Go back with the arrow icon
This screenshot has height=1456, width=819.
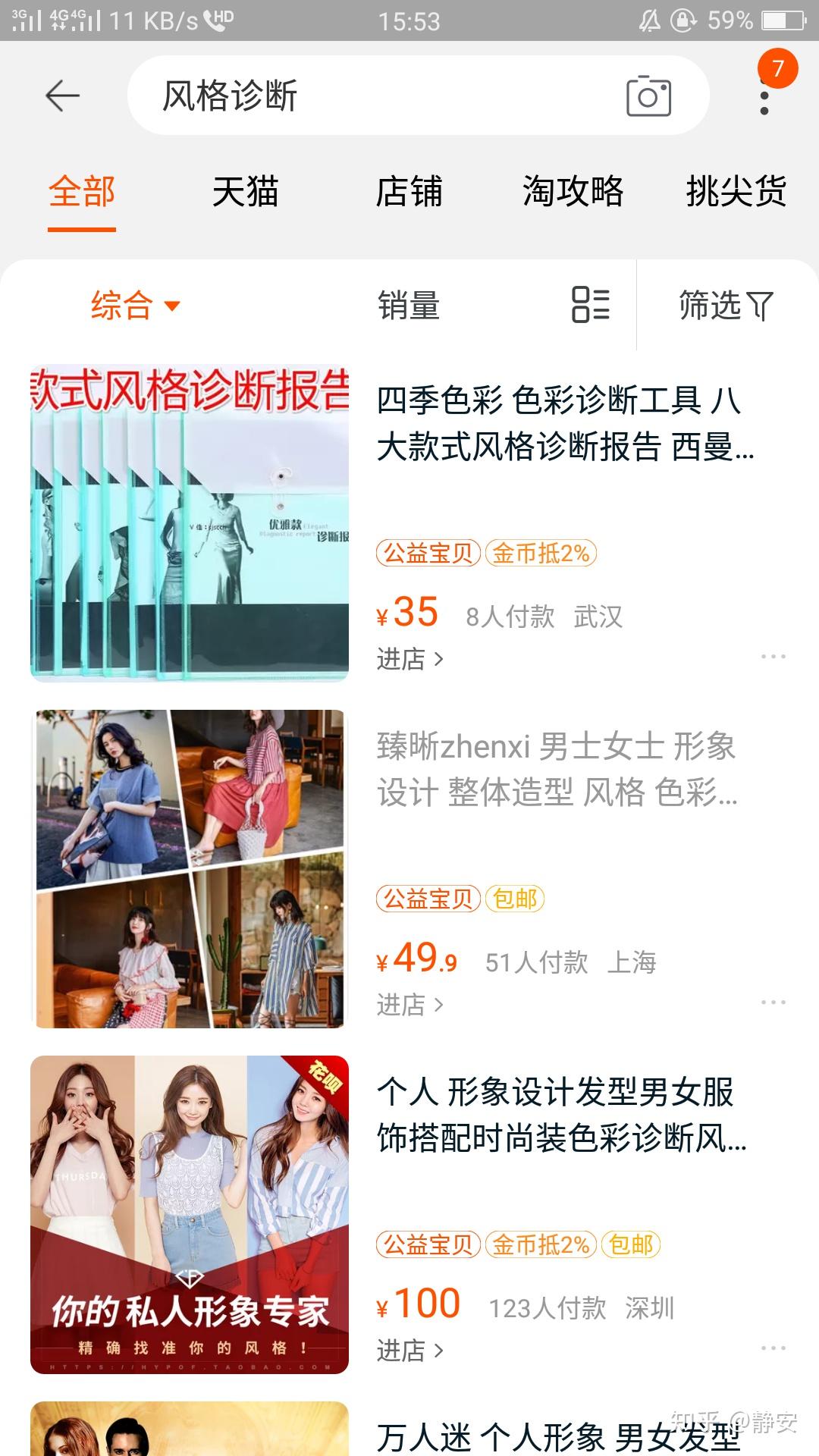(x=62, y=96)
